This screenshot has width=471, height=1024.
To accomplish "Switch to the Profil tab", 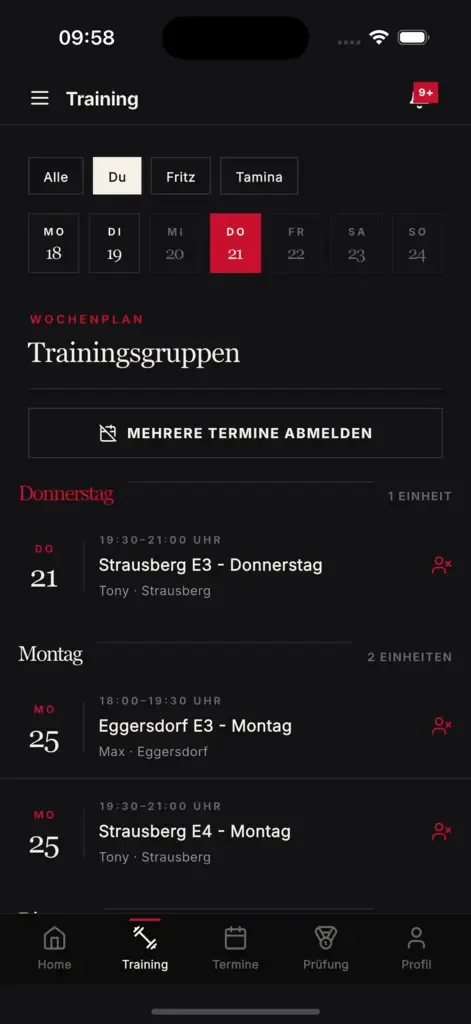I will pyautogui.click(x=416, y=948).
